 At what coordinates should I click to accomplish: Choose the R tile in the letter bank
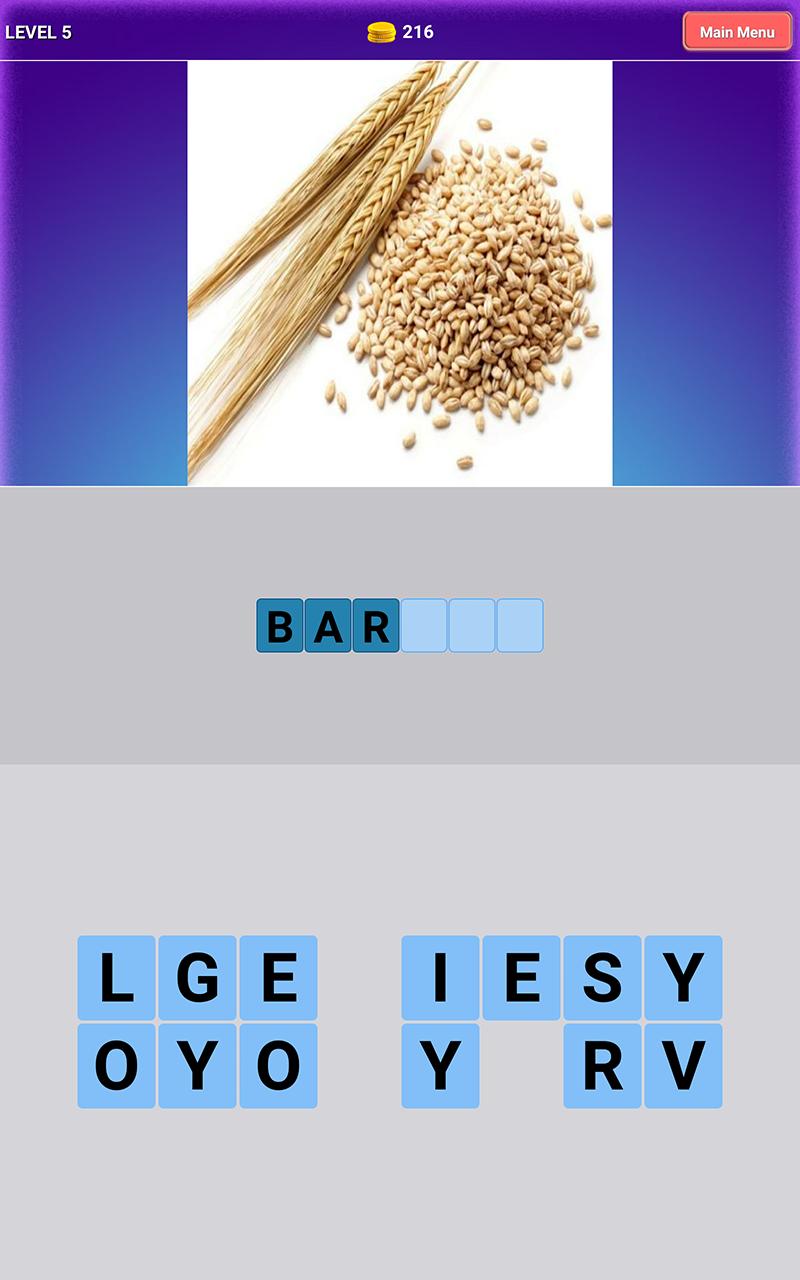point(602,1066)
